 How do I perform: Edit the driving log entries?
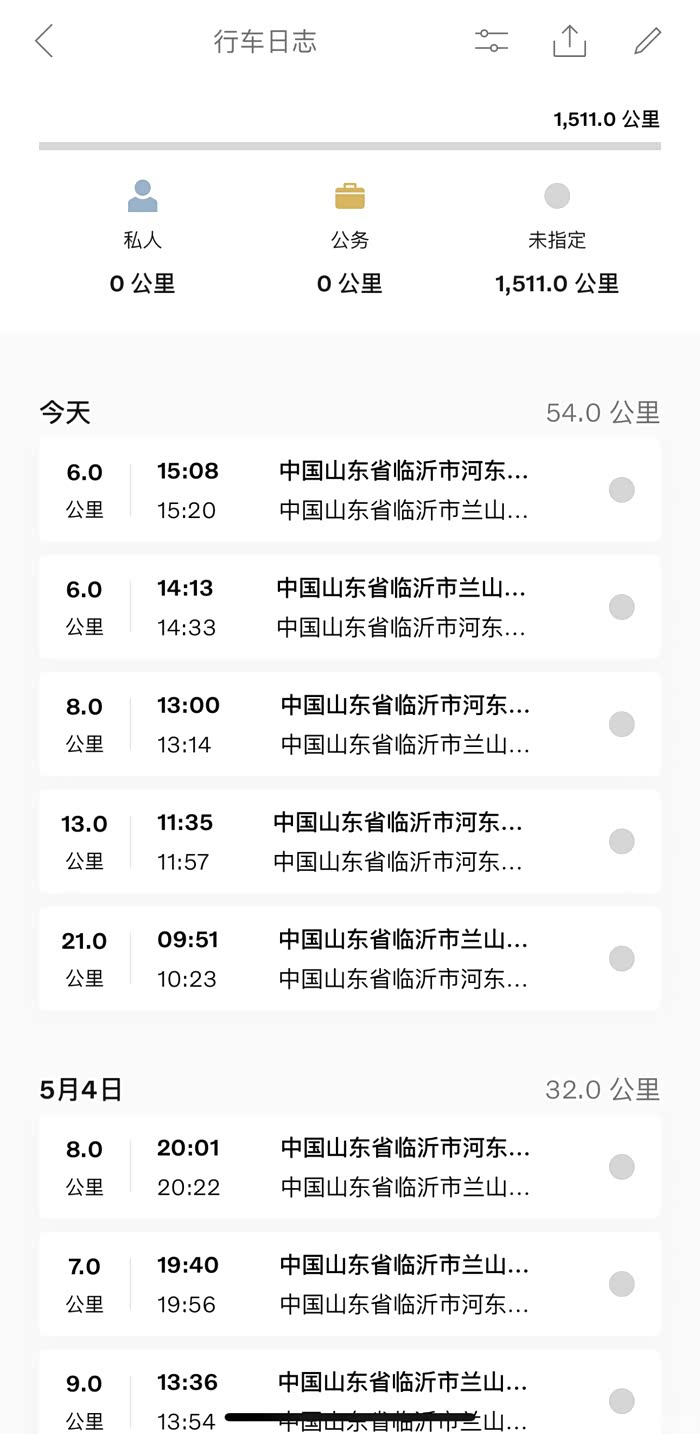648,41
